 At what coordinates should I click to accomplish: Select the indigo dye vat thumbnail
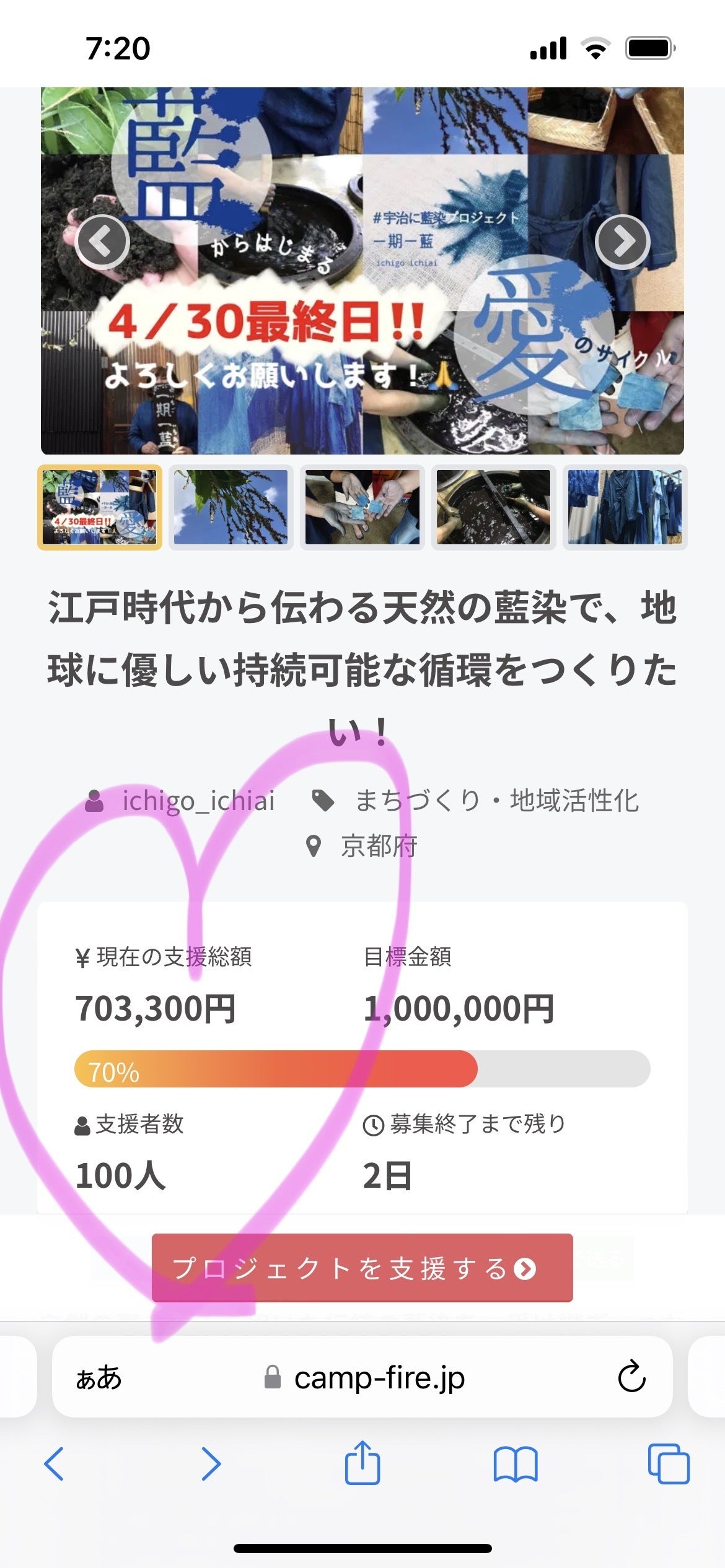tap(493, 507)
